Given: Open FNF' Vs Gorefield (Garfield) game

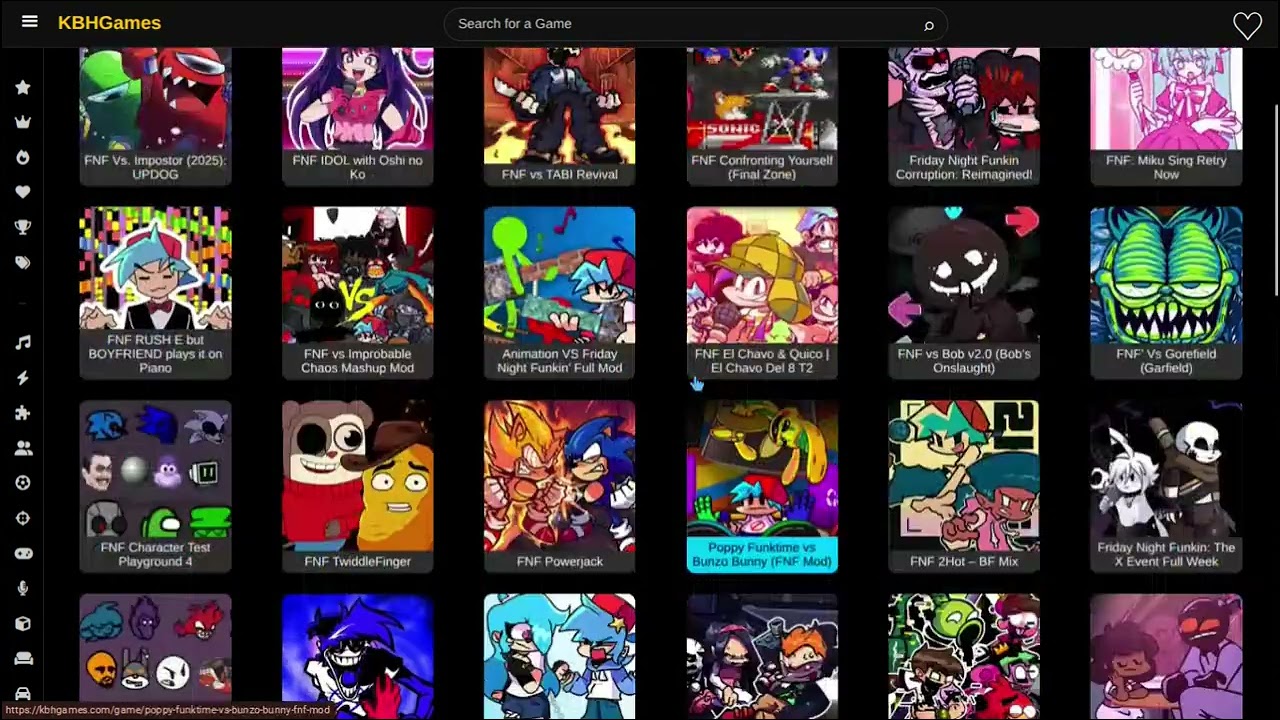Looking at the screenshot, I should click(x=1166, y=290).
